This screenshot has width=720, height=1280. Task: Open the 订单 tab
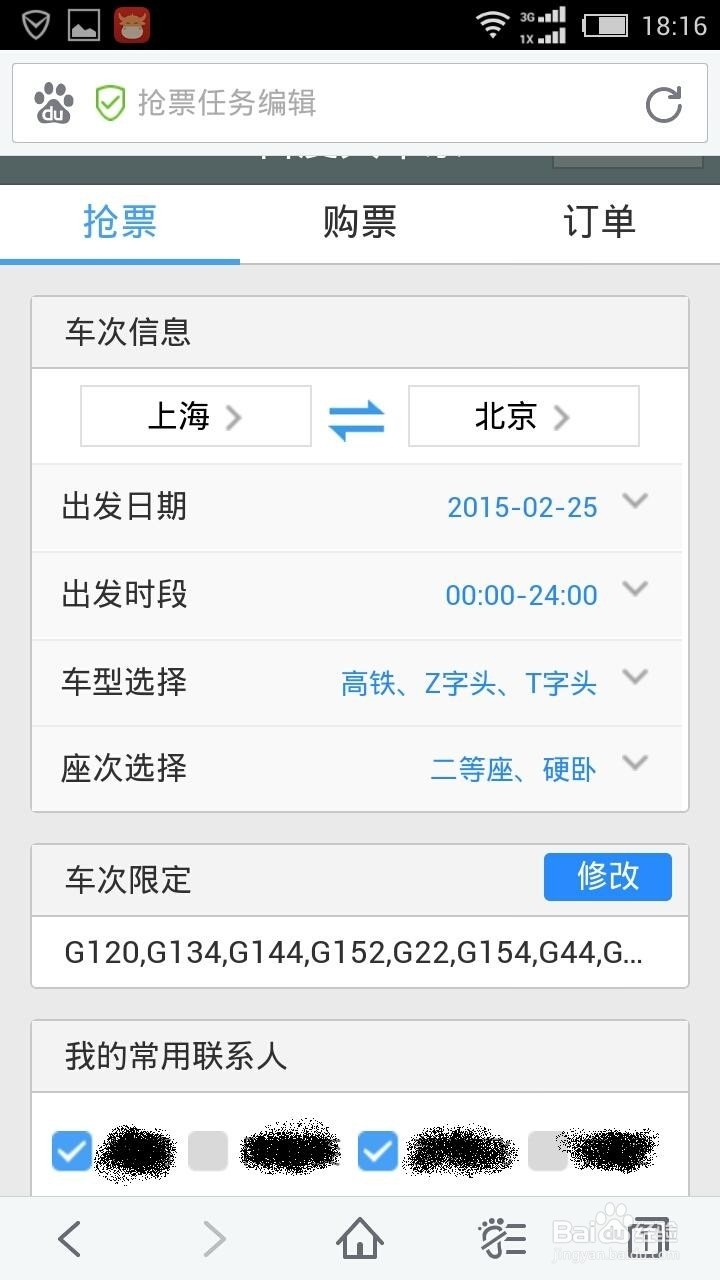click(598, 223)
